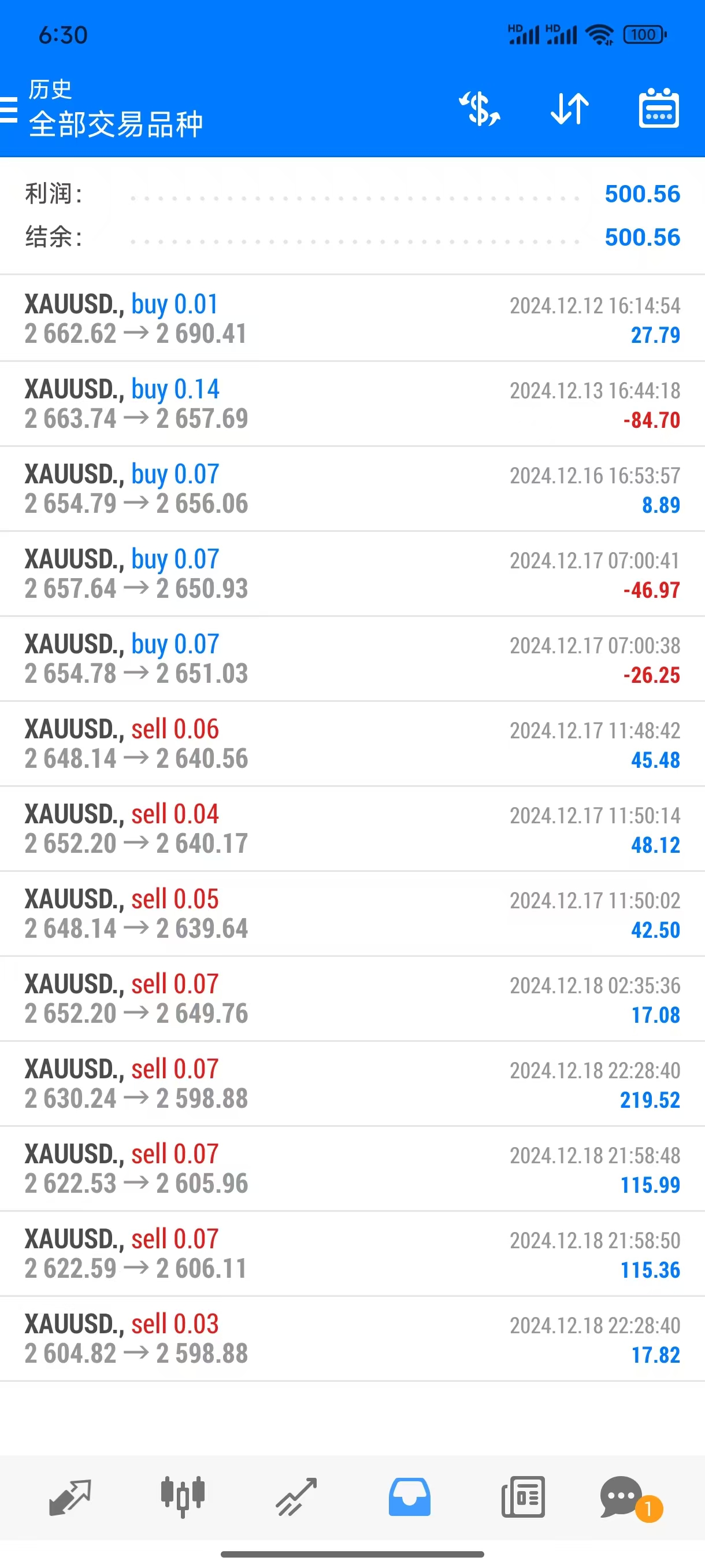Open the sort order options
The height and width of the screenshot is (1568, 705).
point(569,110)
